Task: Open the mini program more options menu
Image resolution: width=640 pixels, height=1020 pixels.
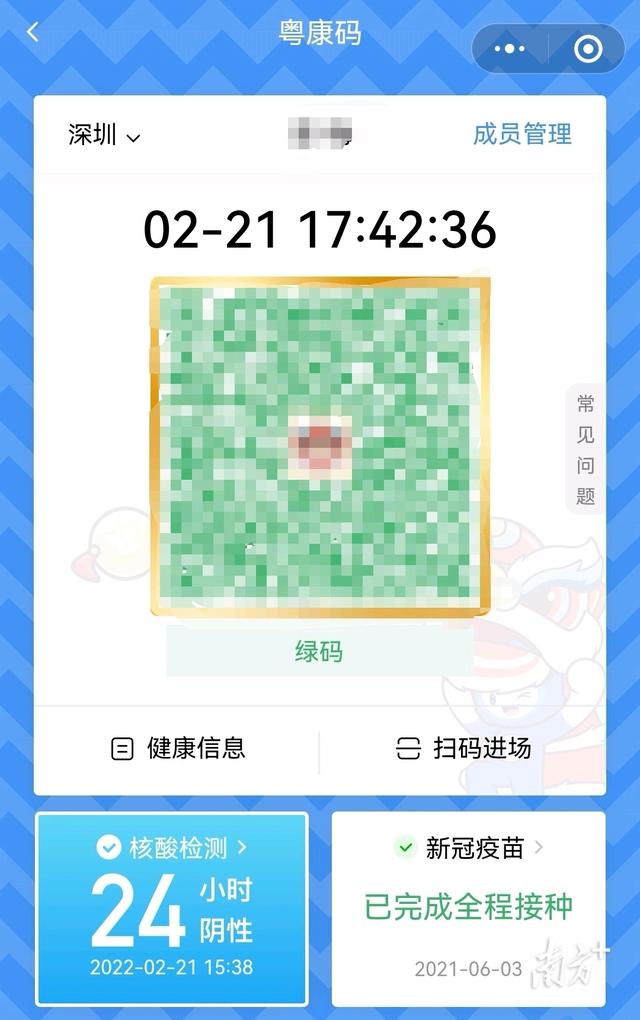Action: pyautogui.click(x=510, y=48)
